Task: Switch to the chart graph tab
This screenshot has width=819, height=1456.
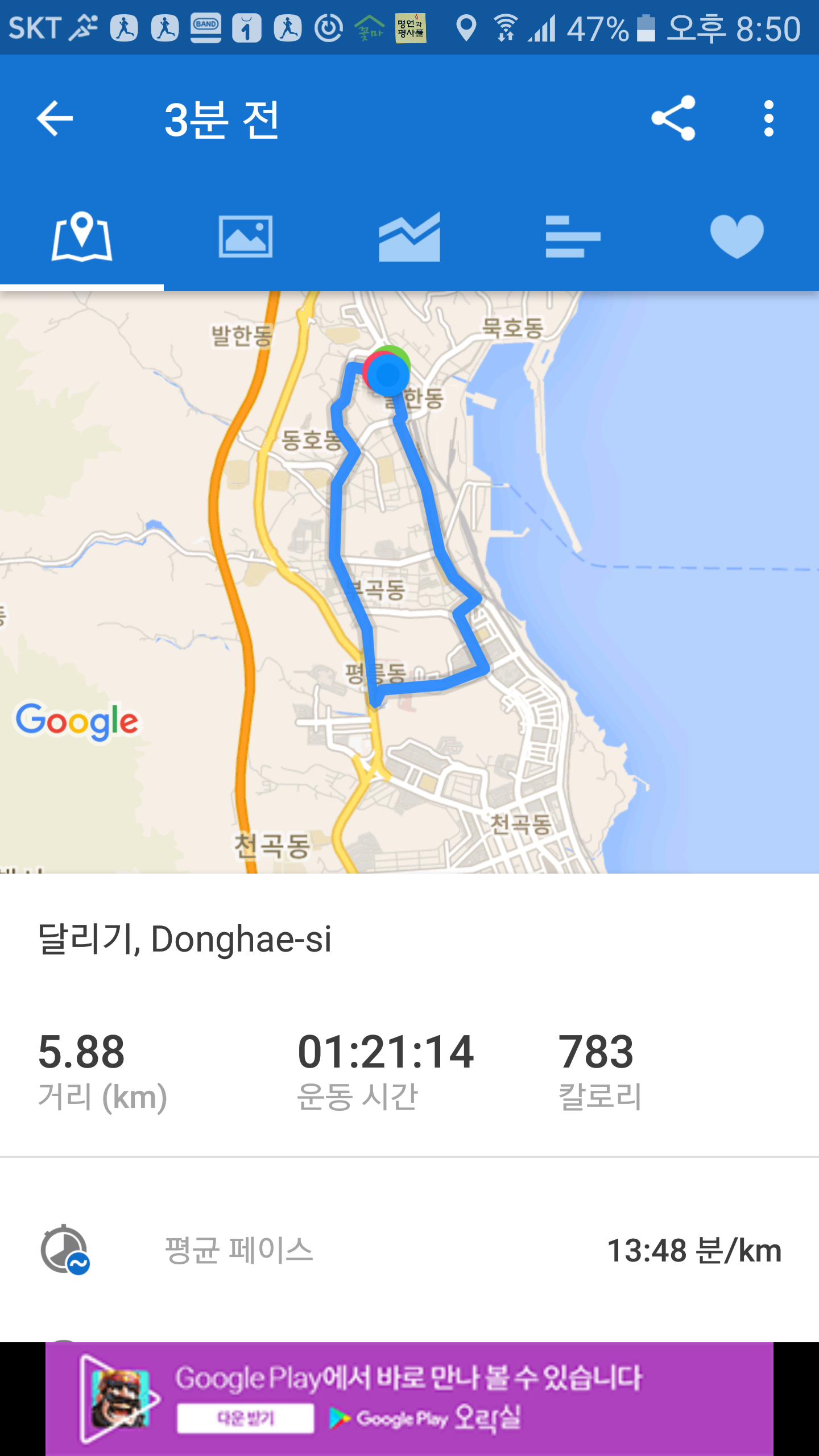Action: click(x=409, y=237)
